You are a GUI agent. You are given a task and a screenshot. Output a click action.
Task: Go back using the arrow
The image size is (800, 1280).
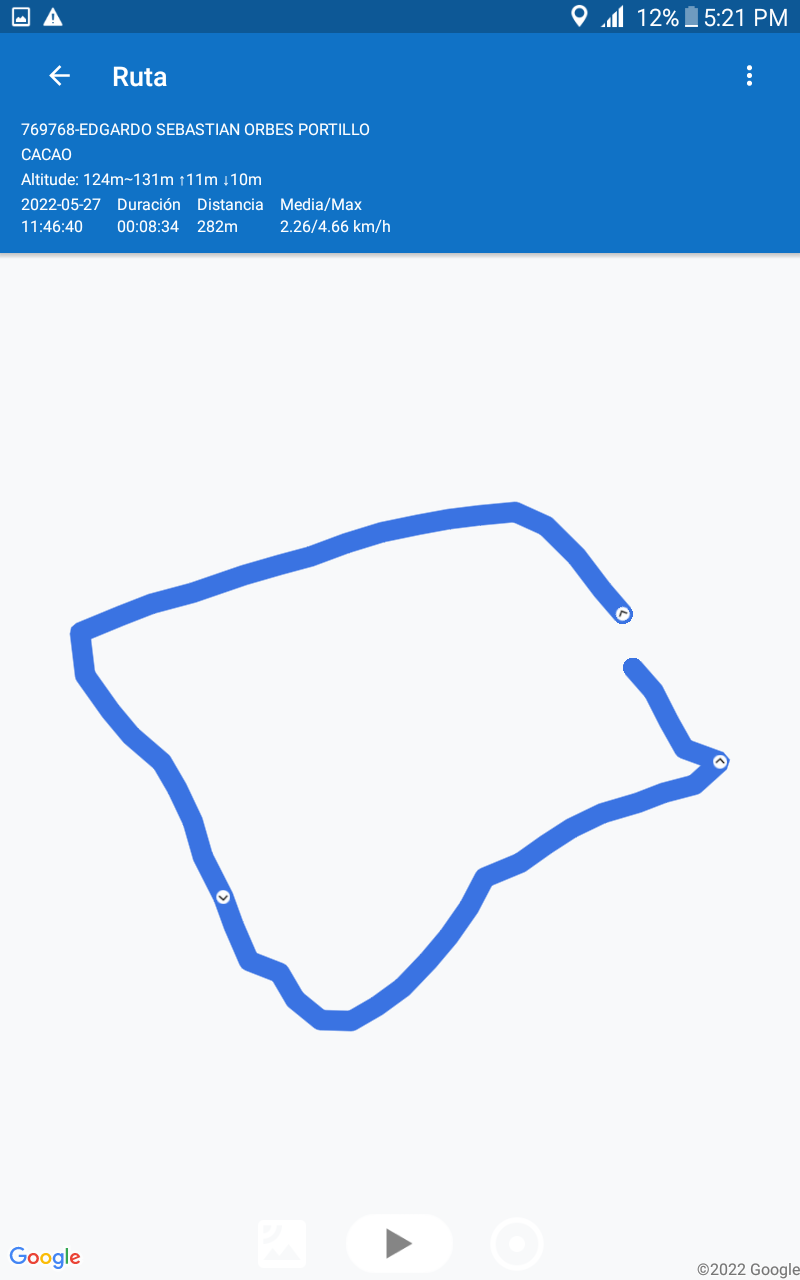coord(60,76)
